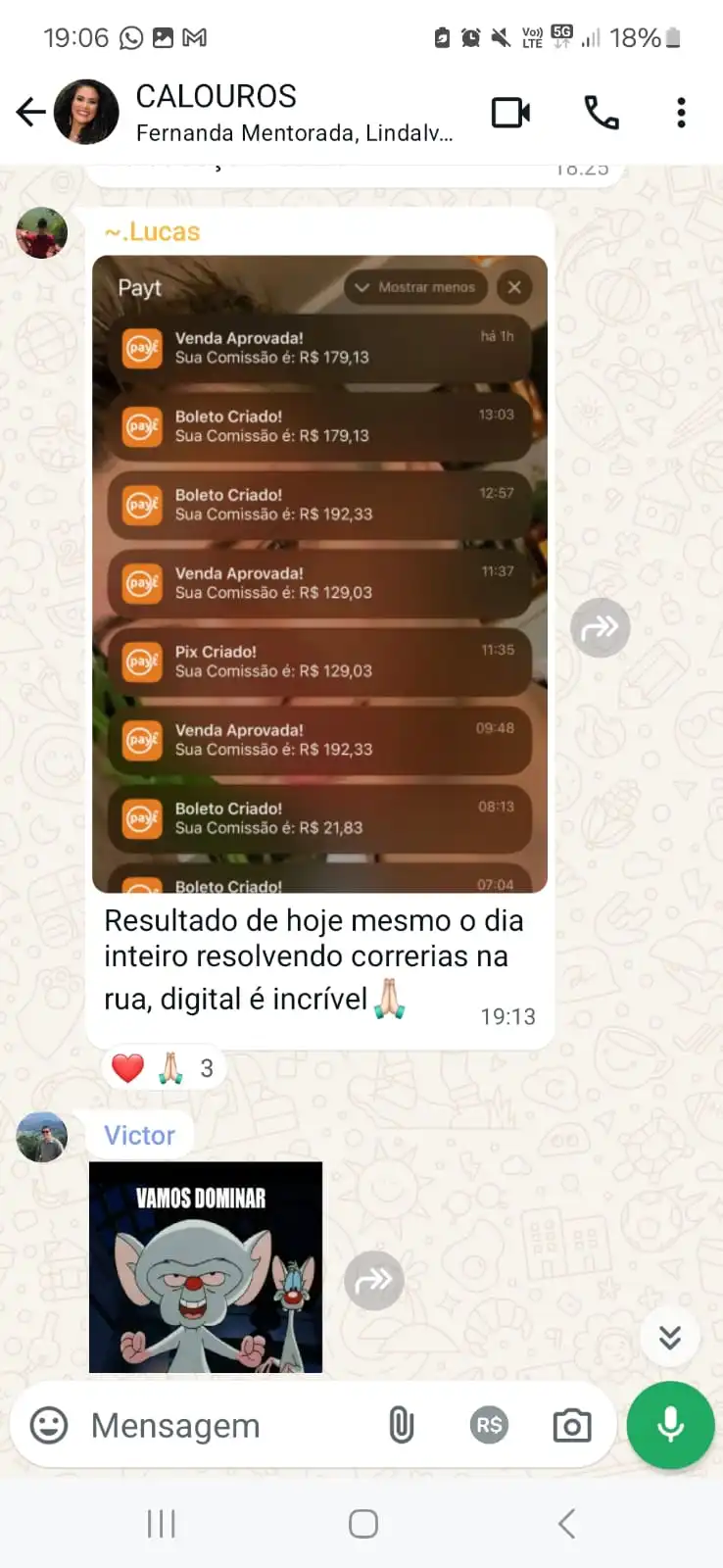
Task: Forward Victor's image message
Action: [x=373, y=1280]
